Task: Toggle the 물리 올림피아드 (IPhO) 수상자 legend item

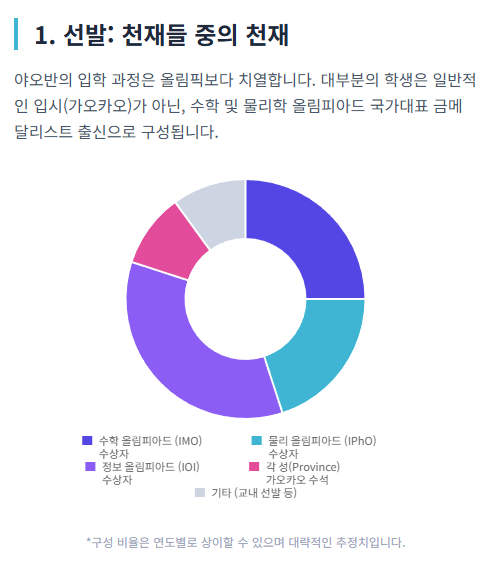Action: (x=314, y=447)
